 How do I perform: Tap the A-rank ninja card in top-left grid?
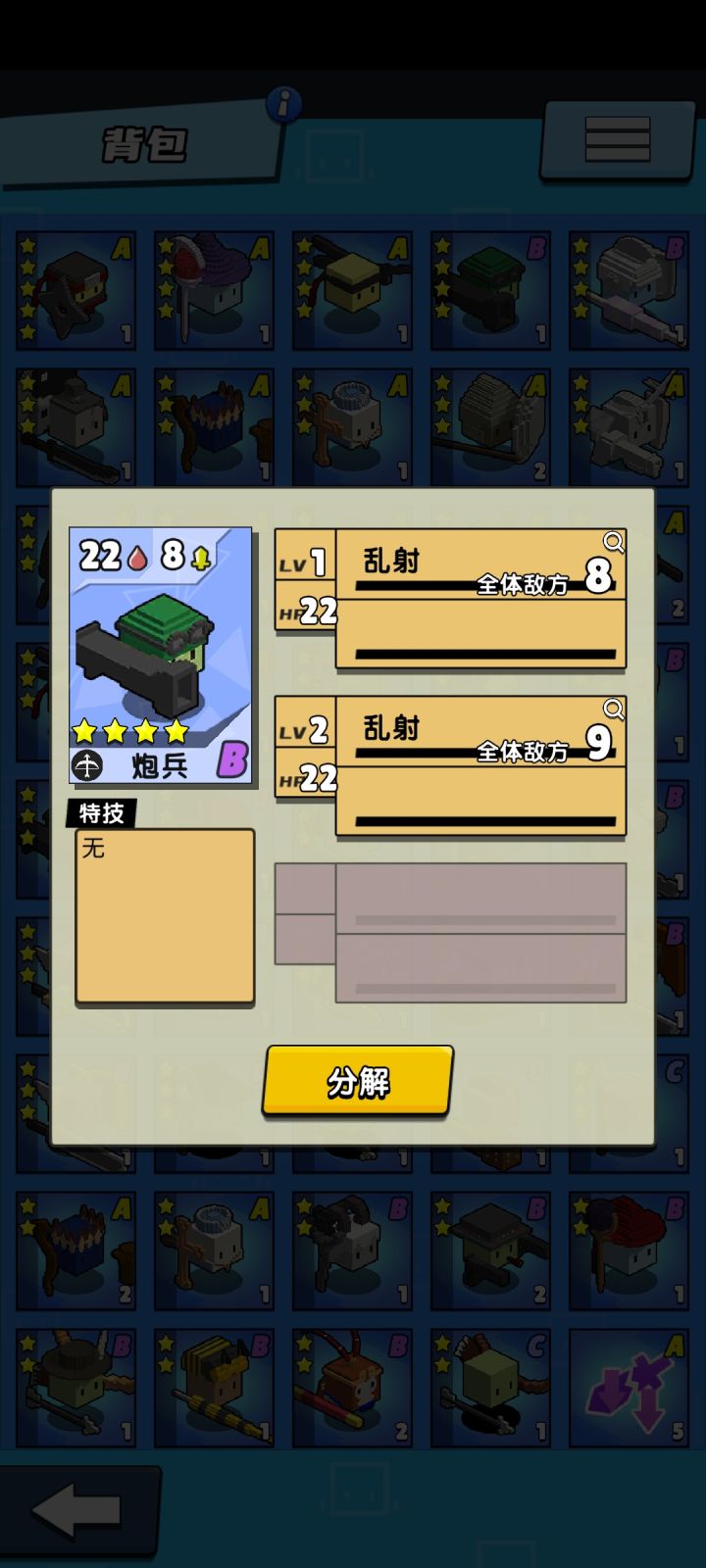coord(76,288)
